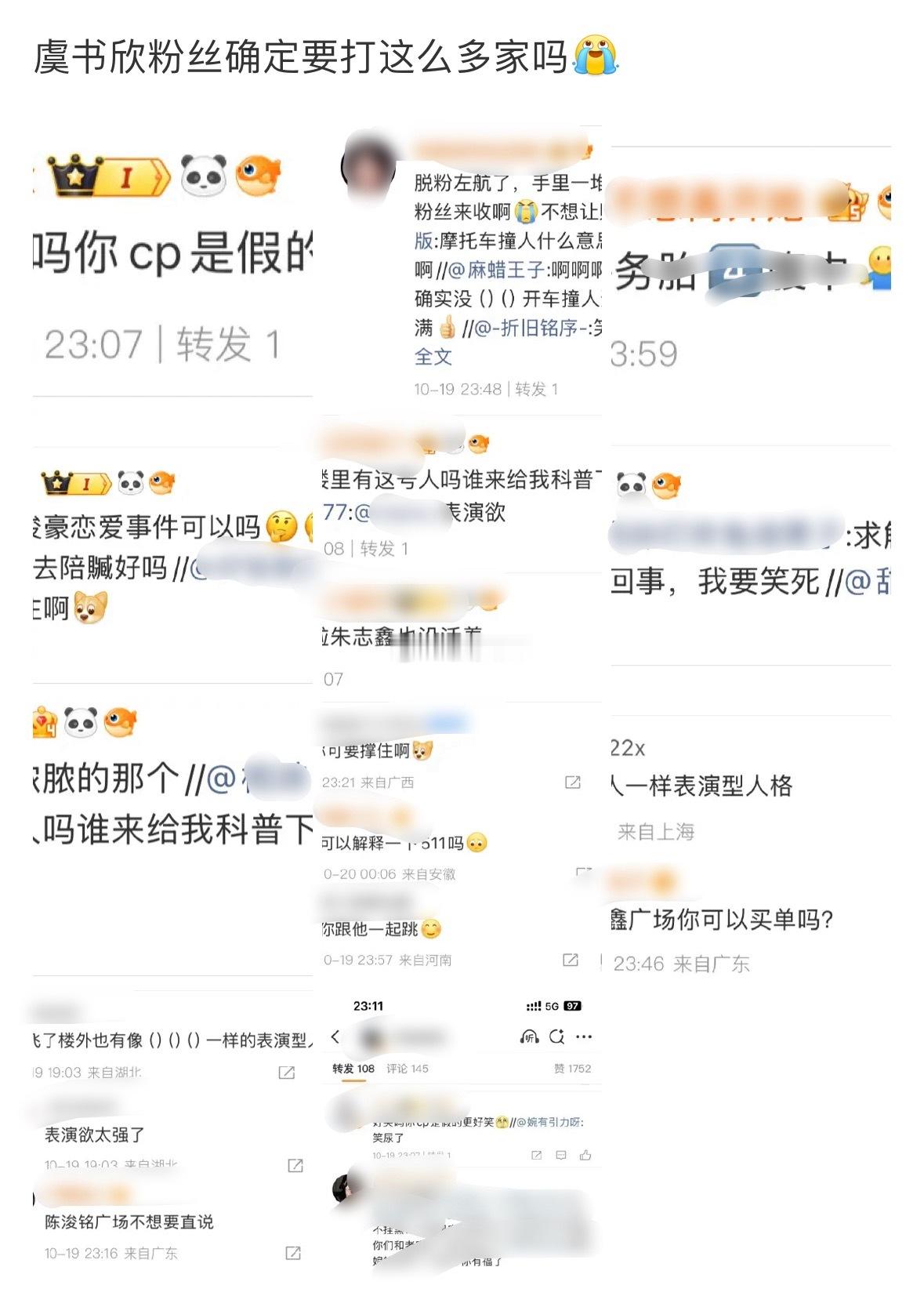Tap the share icon under the 笑尿了 repost

(537, 1155)
